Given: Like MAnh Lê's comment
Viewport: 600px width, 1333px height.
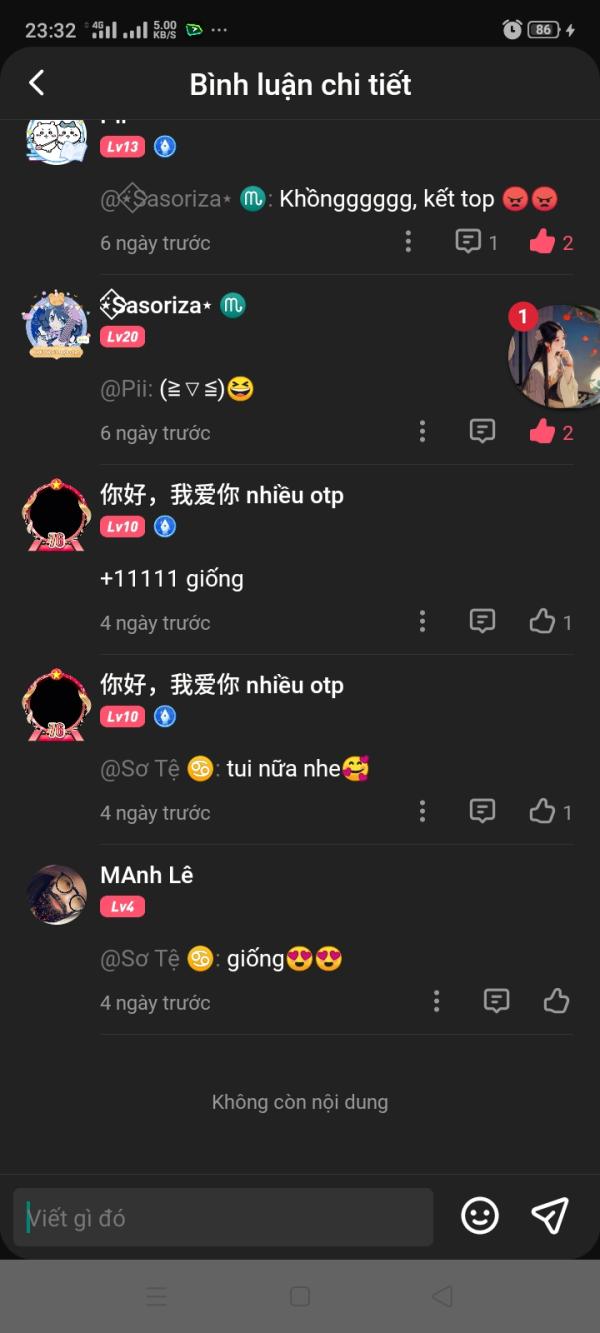Looking at the screenshot, I should [556, 1002].
